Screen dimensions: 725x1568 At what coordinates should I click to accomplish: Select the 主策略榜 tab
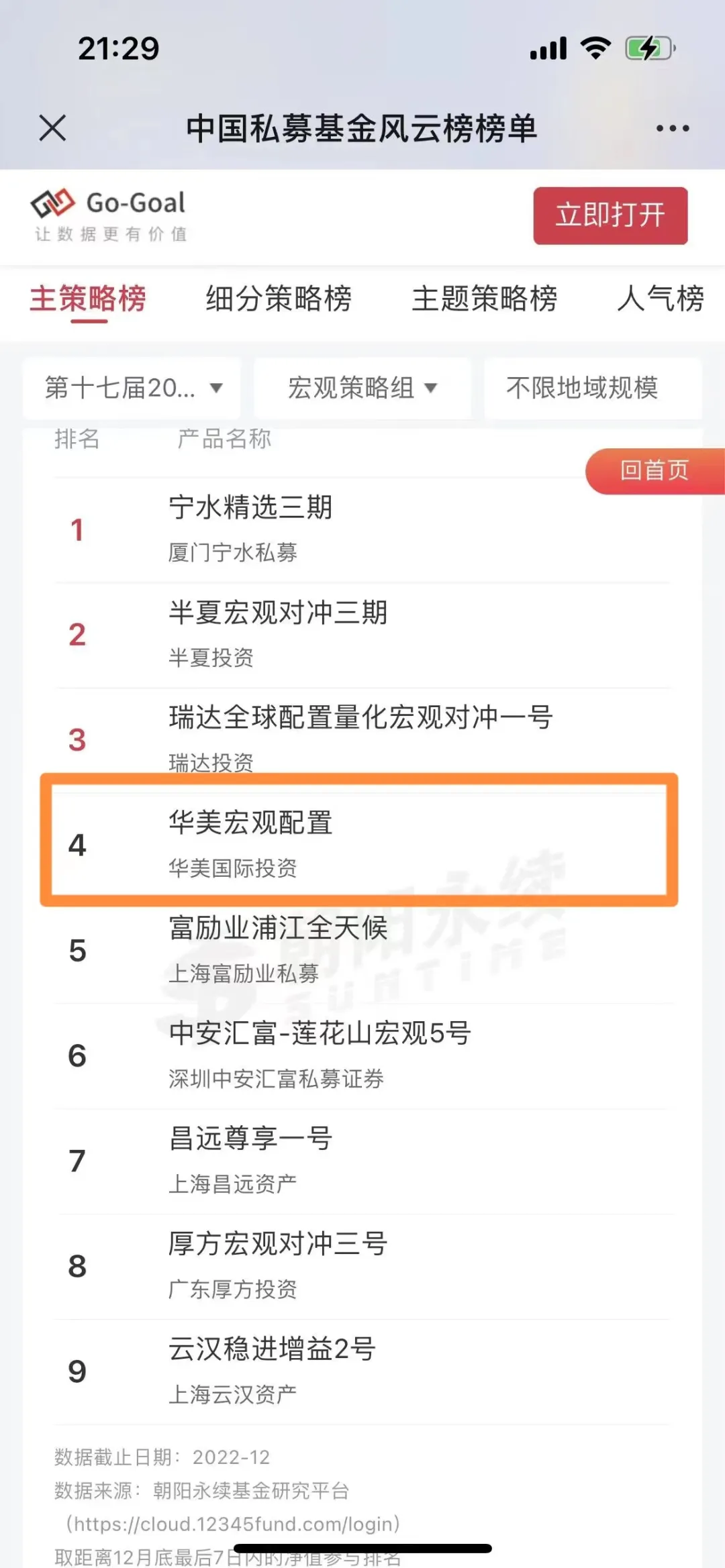click(x=88, y=299)
